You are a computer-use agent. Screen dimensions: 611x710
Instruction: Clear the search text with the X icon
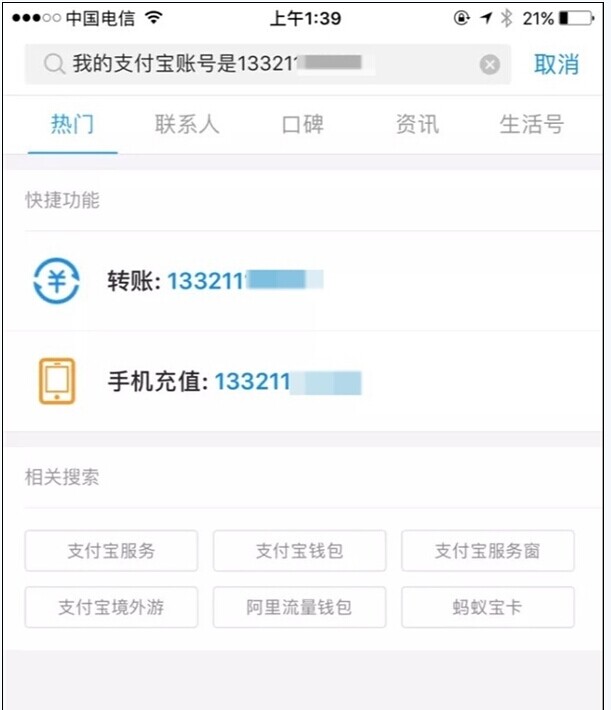pyautogui.click(x=489, y=65)
